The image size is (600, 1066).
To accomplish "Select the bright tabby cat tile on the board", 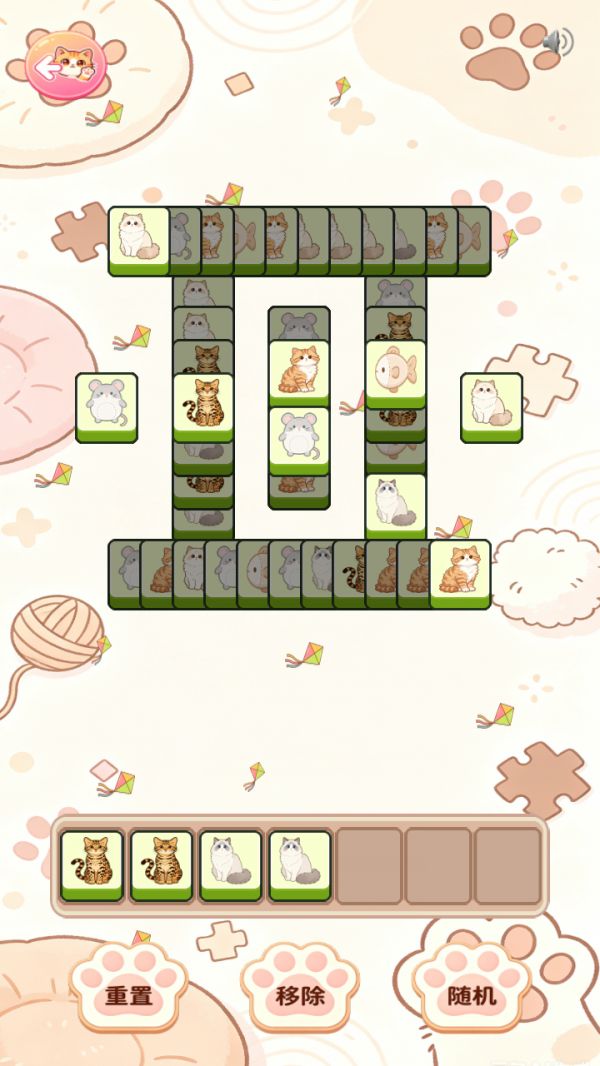I will coord(203,408).
